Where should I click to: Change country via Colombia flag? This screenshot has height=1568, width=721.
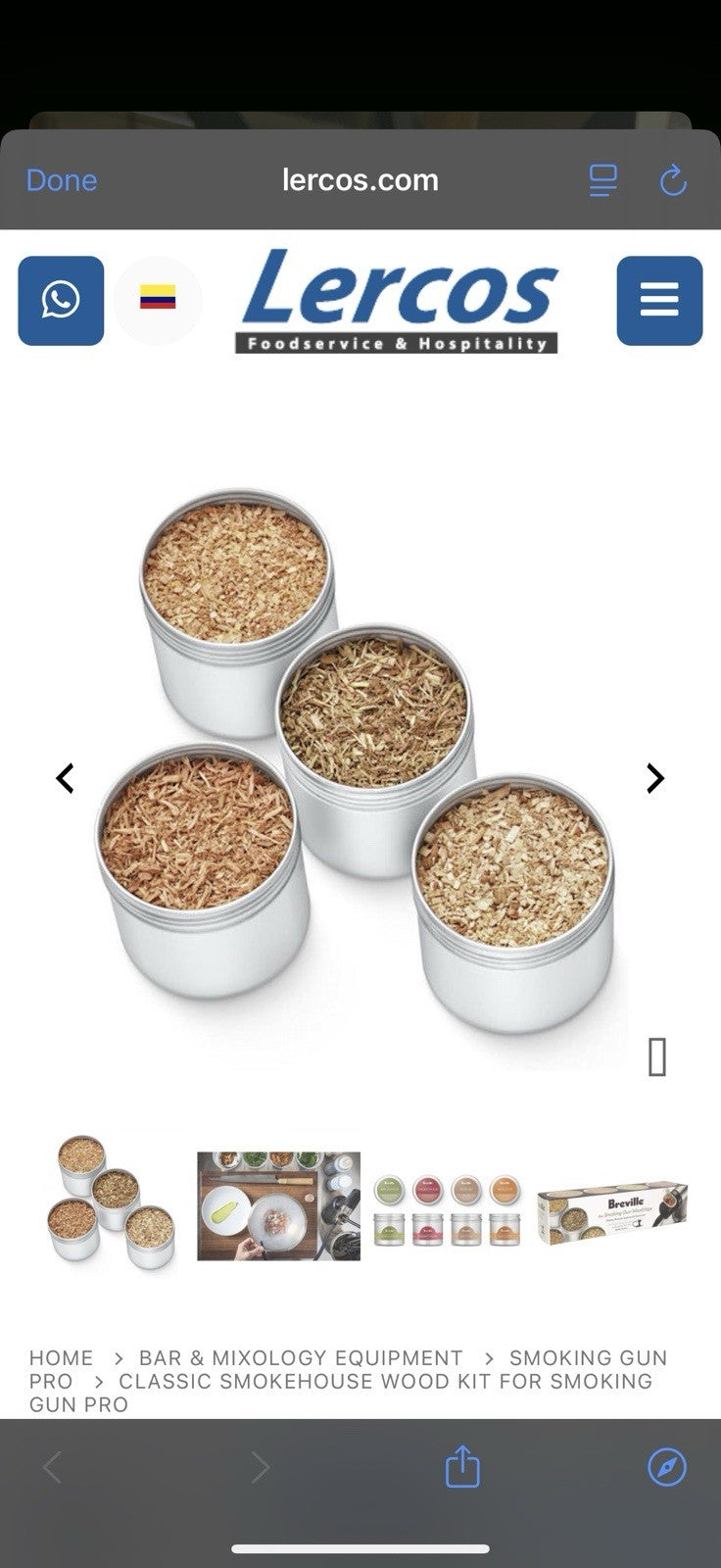tap(158, 299)
